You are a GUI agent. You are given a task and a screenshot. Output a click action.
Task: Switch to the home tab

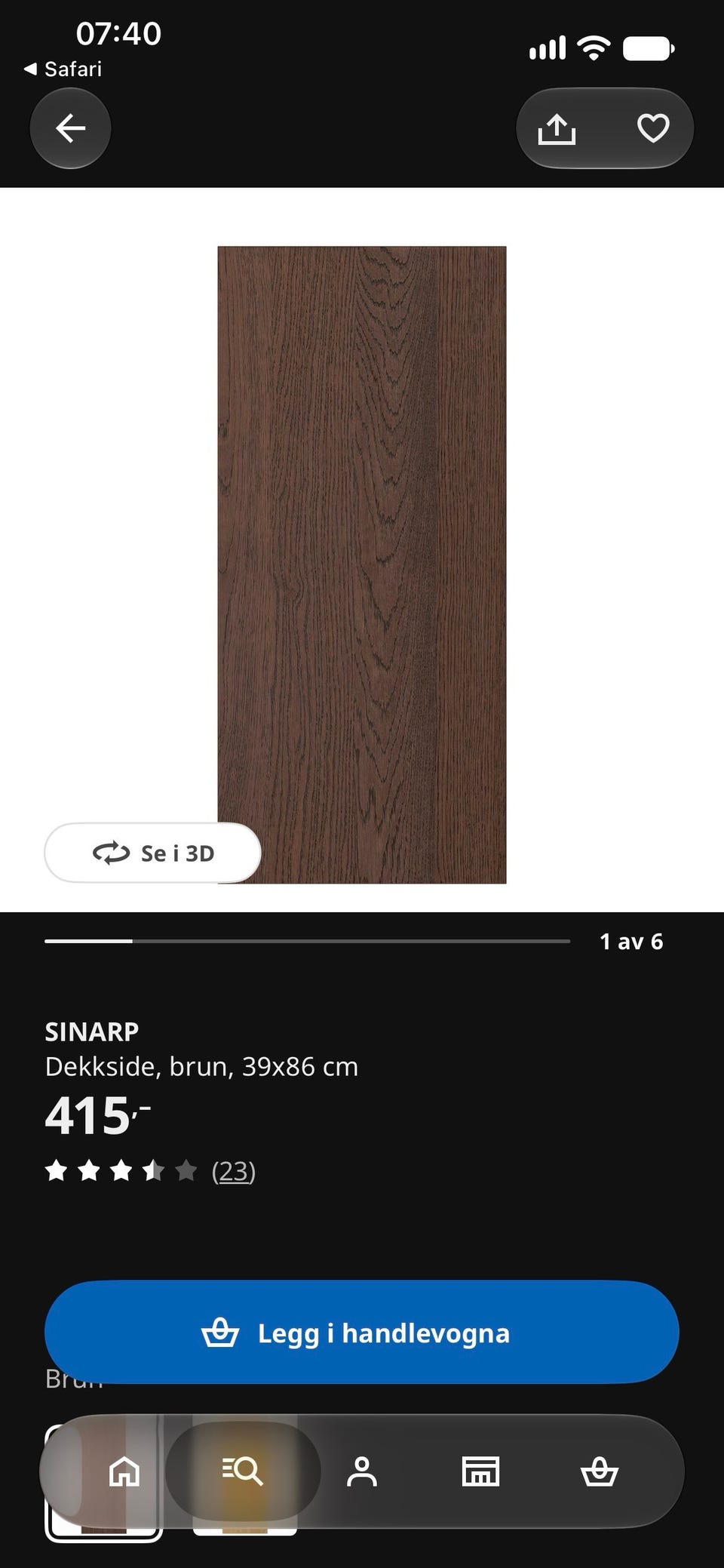point(124,1471)
